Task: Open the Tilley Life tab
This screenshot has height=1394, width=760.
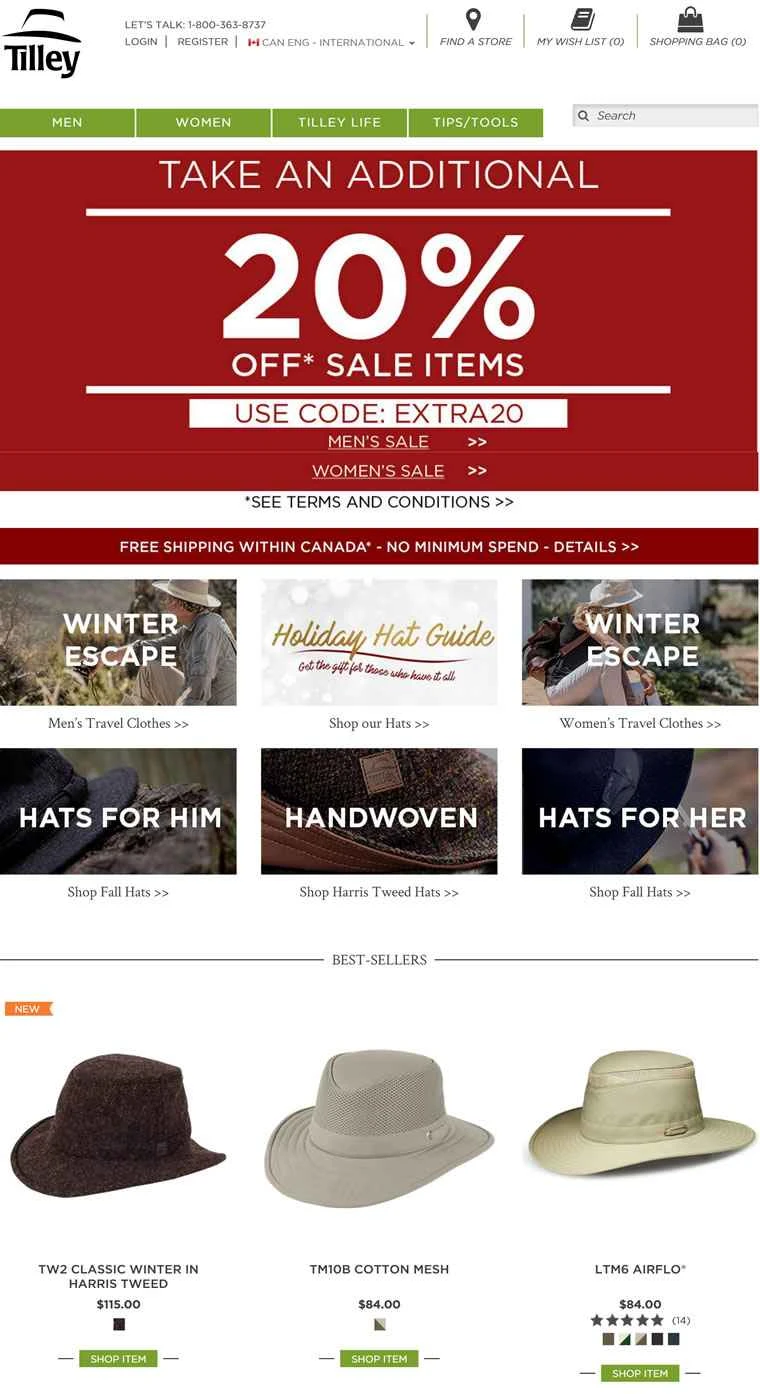Action: click(x=339, y=122)
